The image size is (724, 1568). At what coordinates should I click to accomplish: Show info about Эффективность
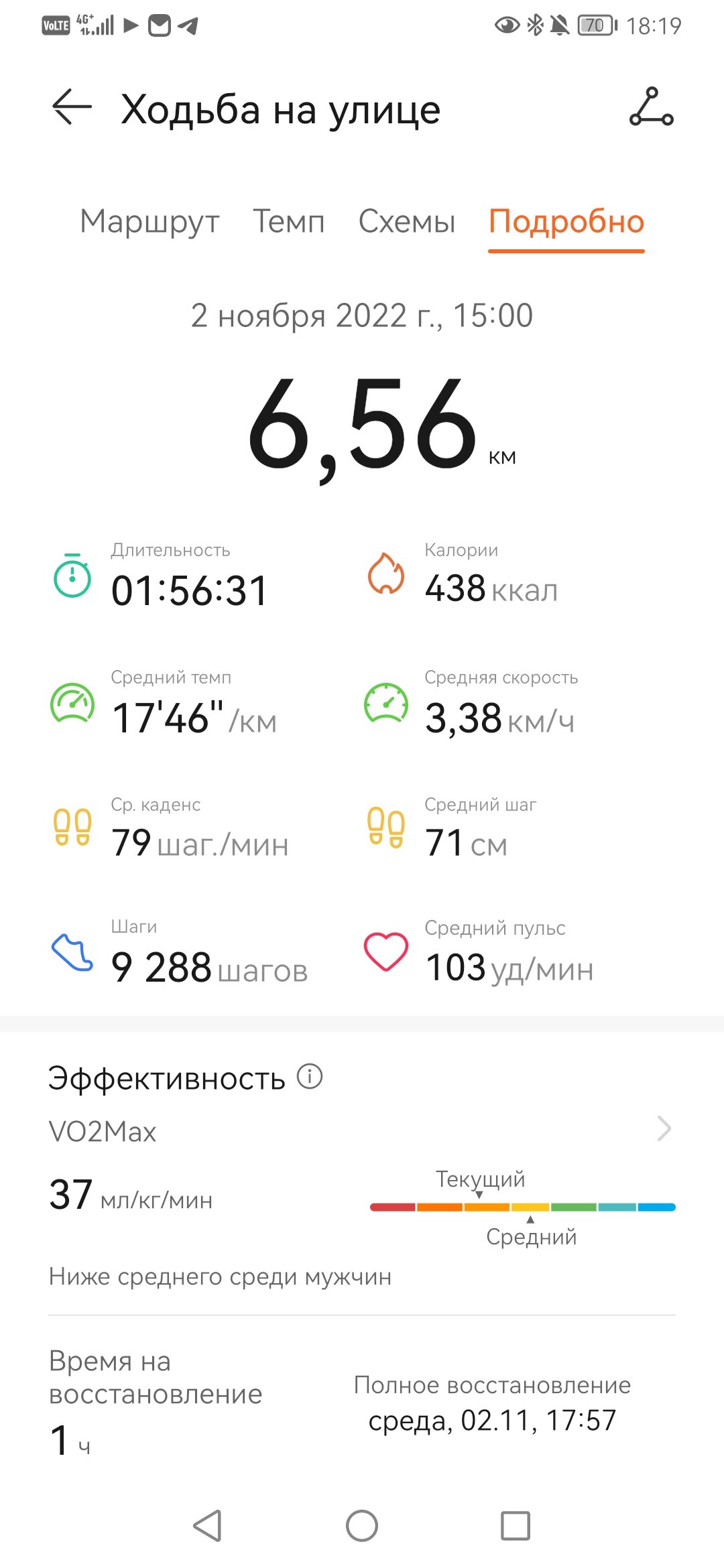pos(310,1077)
